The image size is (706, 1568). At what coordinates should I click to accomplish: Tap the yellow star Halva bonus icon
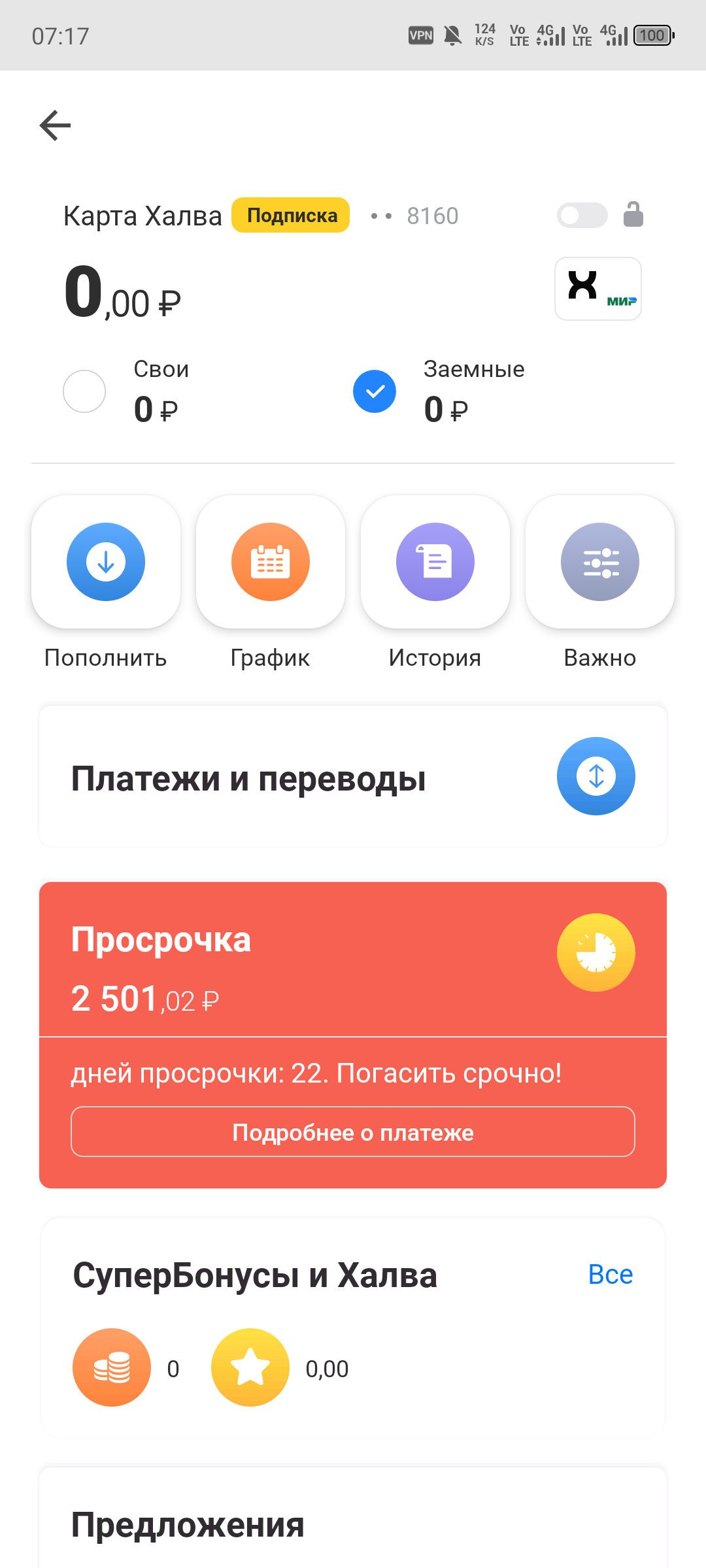250,1367
